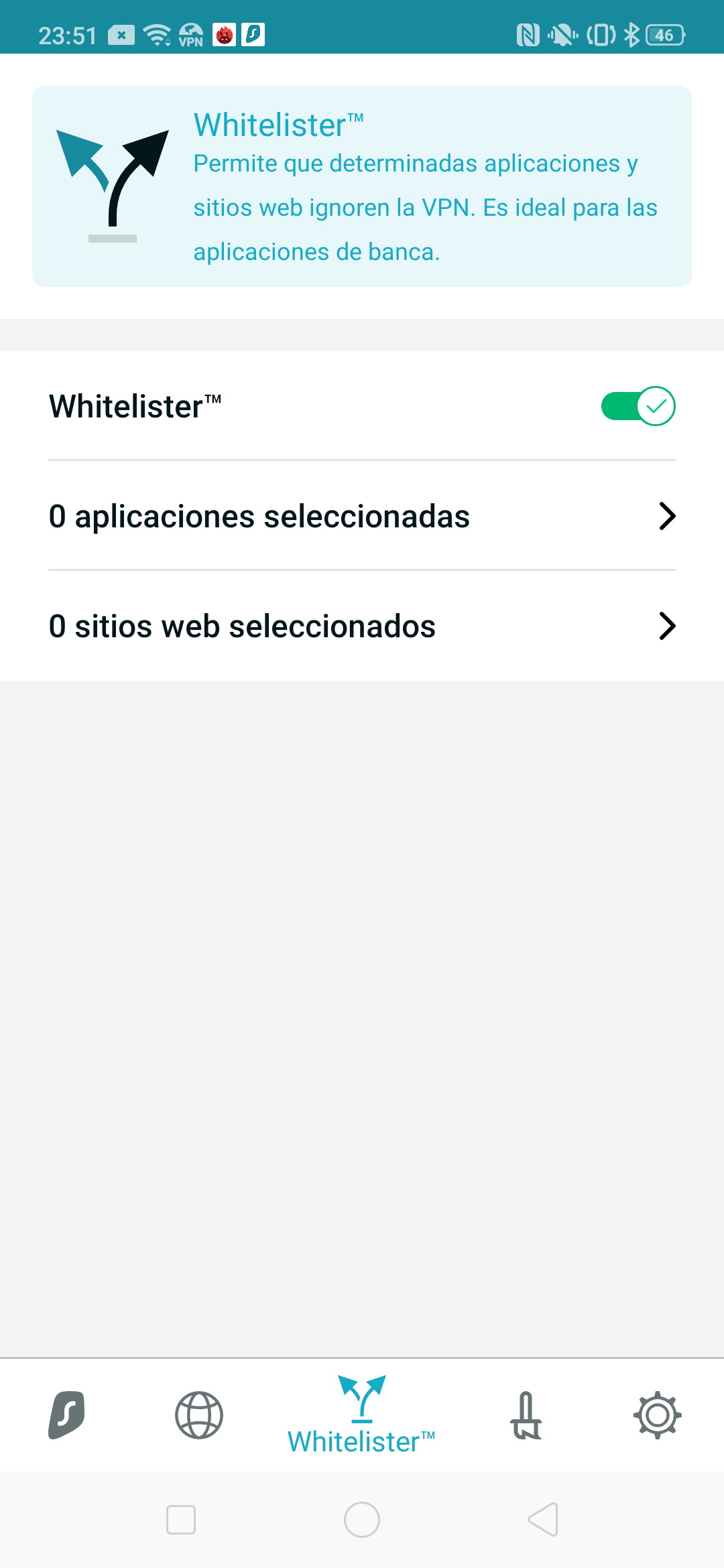Viewport: 724px width, 1568px height.
Task: Open the tab left of the settings gear
Action: pyautogui.click(x=526, y=1415)
